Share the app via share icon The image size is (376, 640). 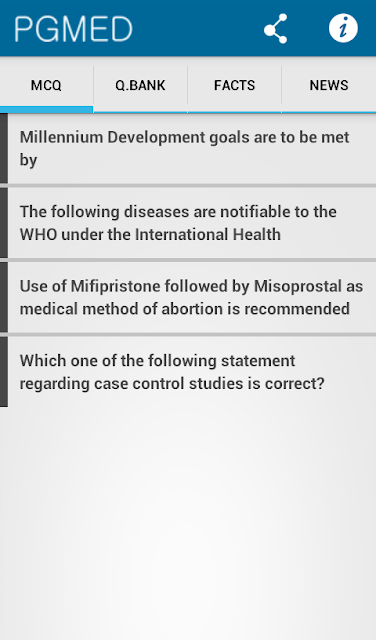276,29
